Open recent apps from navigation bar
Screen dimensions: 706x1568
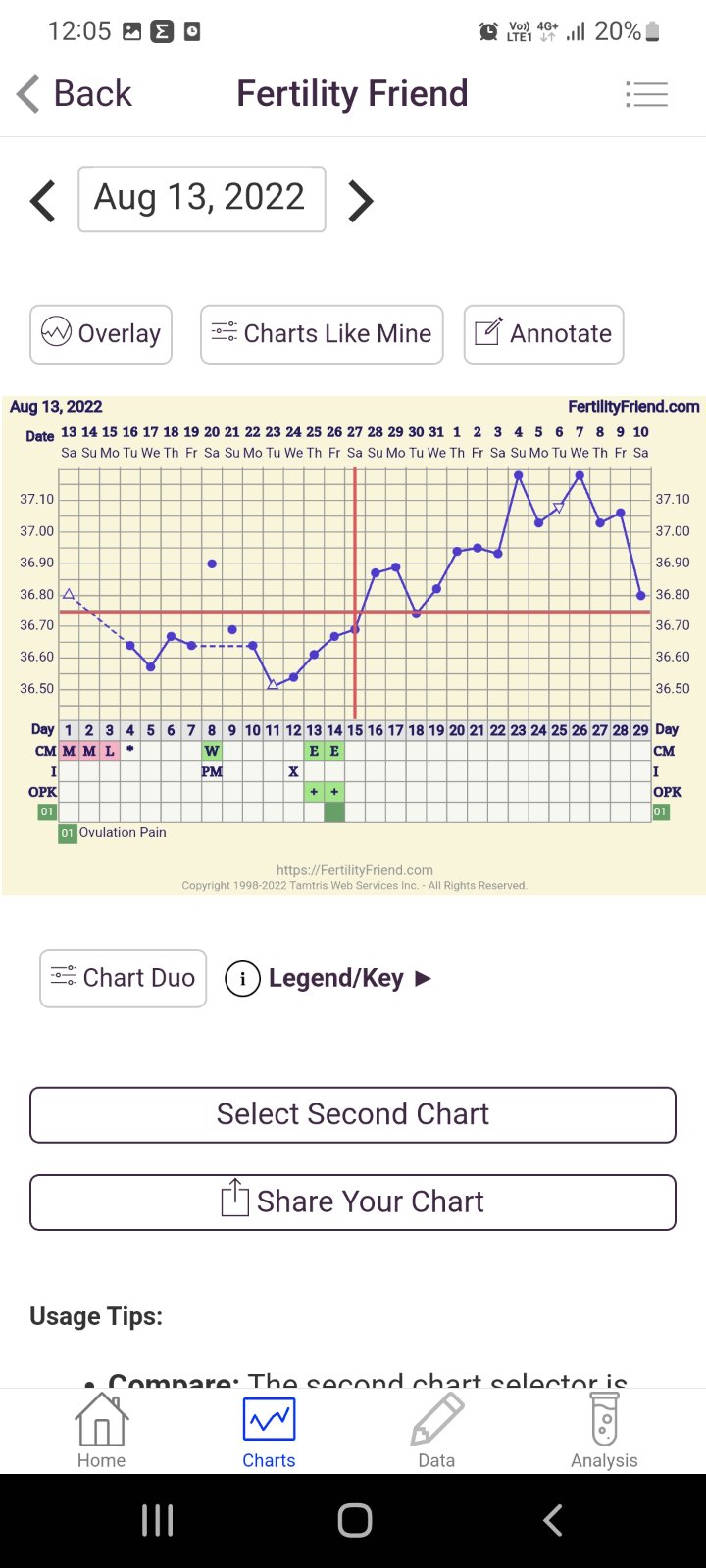[157, 1520]
